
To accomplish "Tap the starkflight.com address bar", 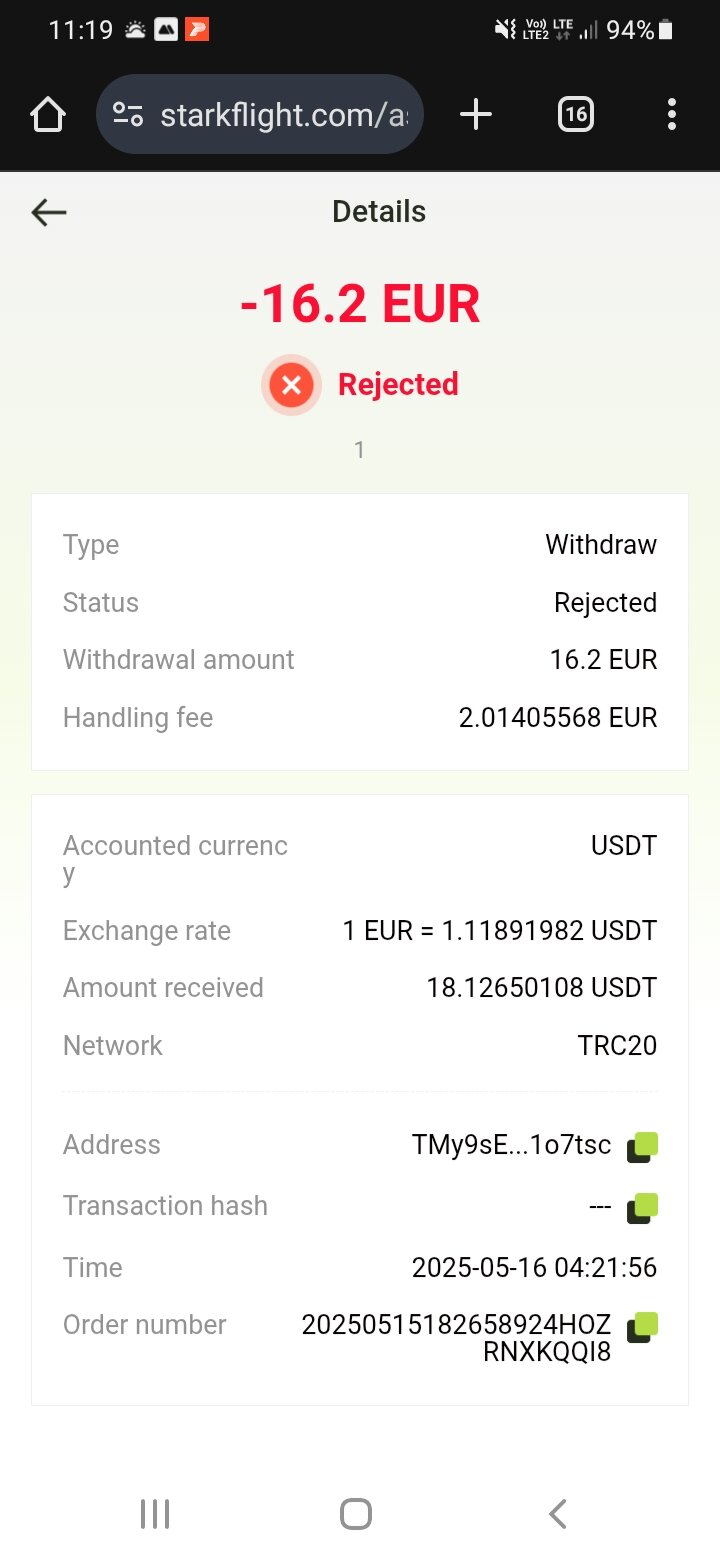I will point(260,115).
